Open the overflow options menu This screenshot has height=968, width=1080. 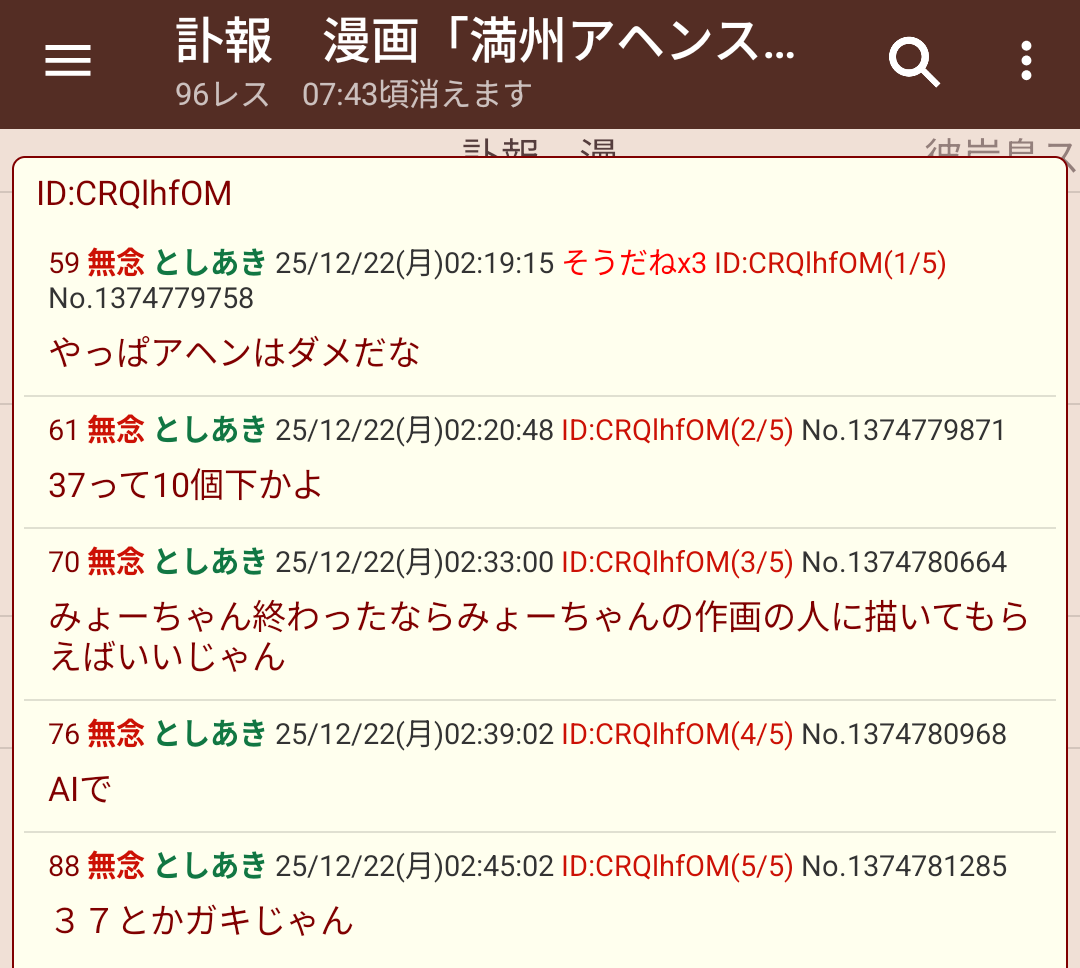pos(1026,62)
